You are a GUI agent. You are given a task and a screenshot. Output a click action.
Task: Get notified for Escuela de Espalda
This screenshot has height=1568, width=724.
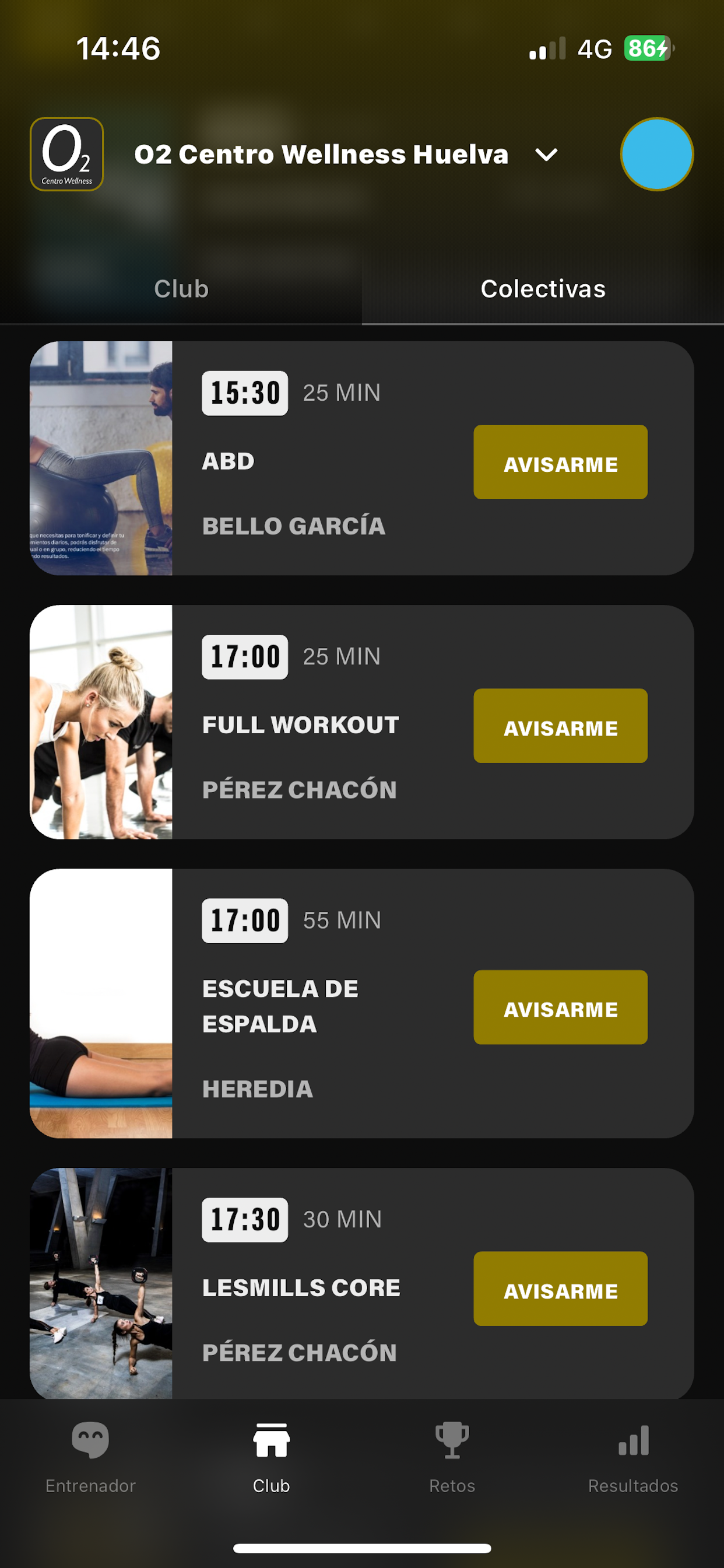(560, 1007)
